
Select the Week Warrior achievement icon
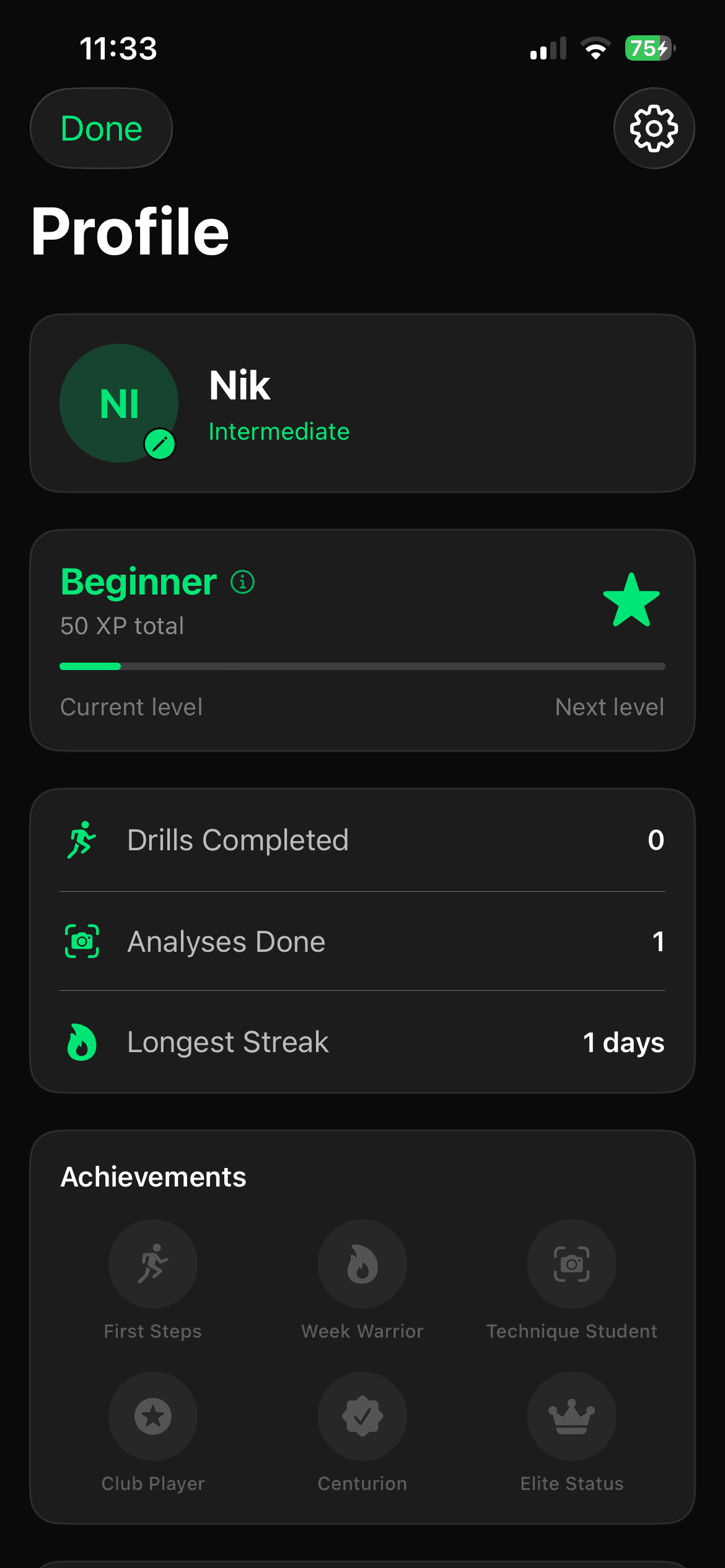[362, 1264]
